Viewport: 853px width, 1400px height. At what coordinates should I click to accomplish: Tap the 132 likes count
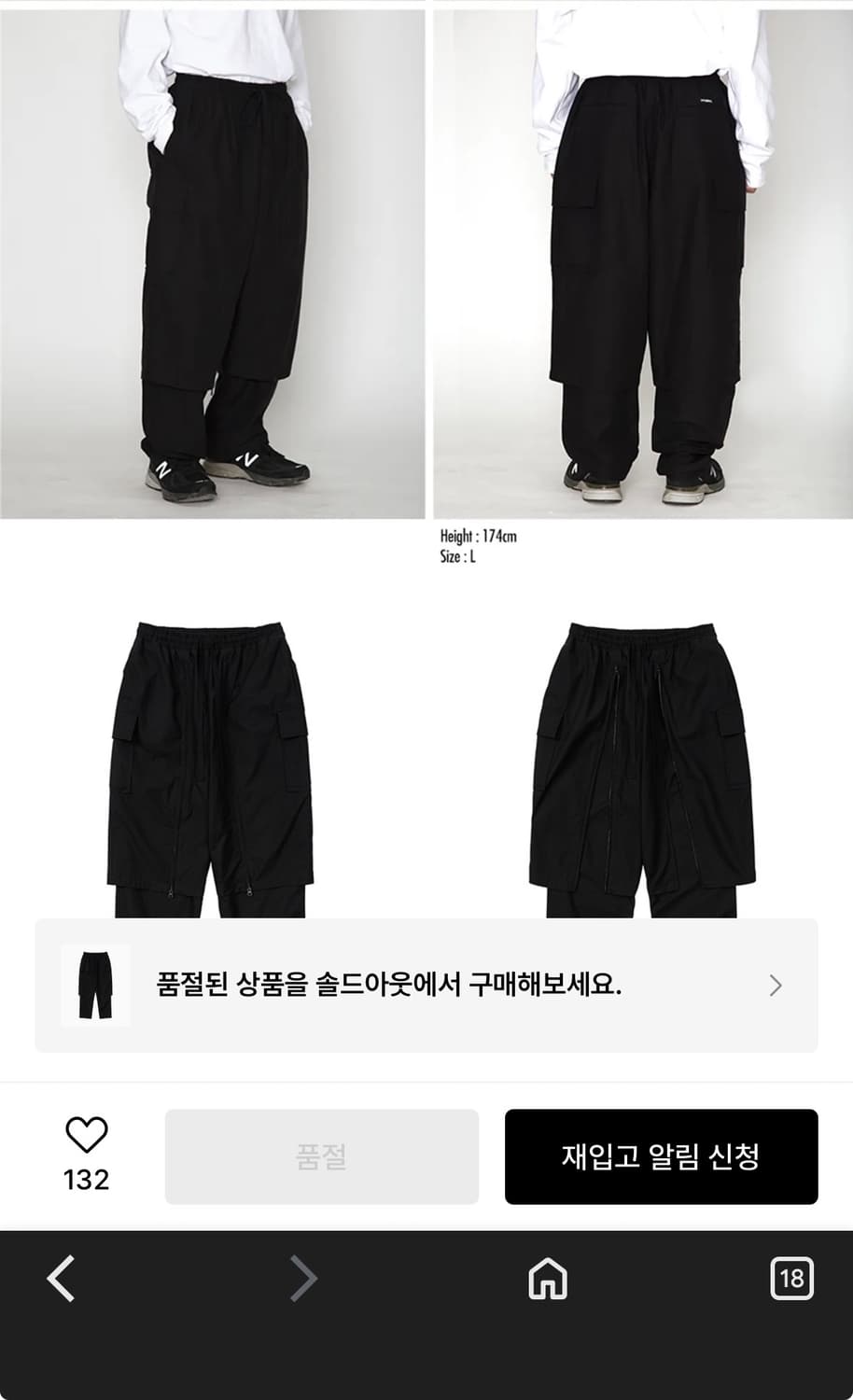click(x=87, y=1180)
